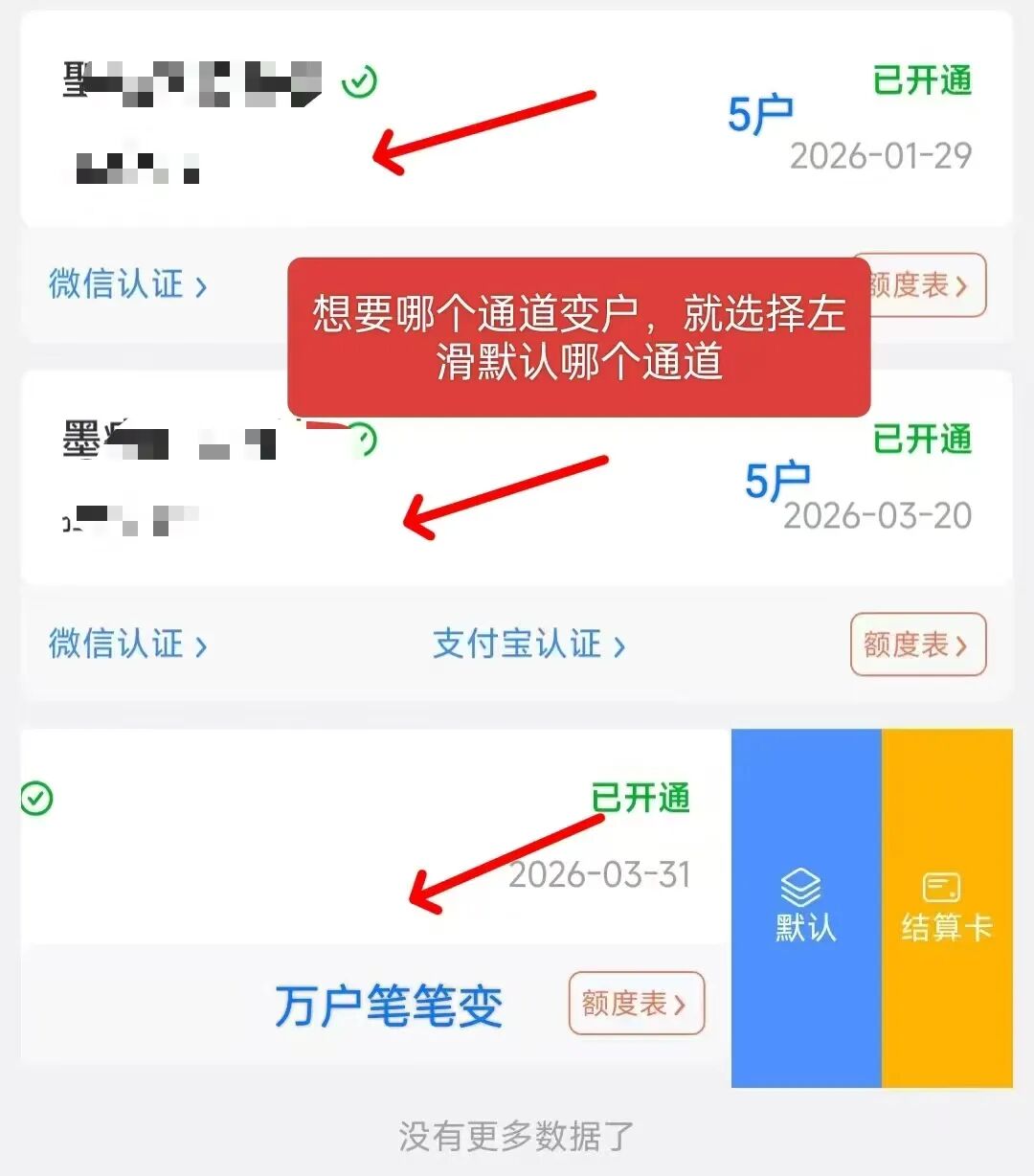
Task: Tap the 已开通 status badge on the first channel
Action: tap(922, 80)
